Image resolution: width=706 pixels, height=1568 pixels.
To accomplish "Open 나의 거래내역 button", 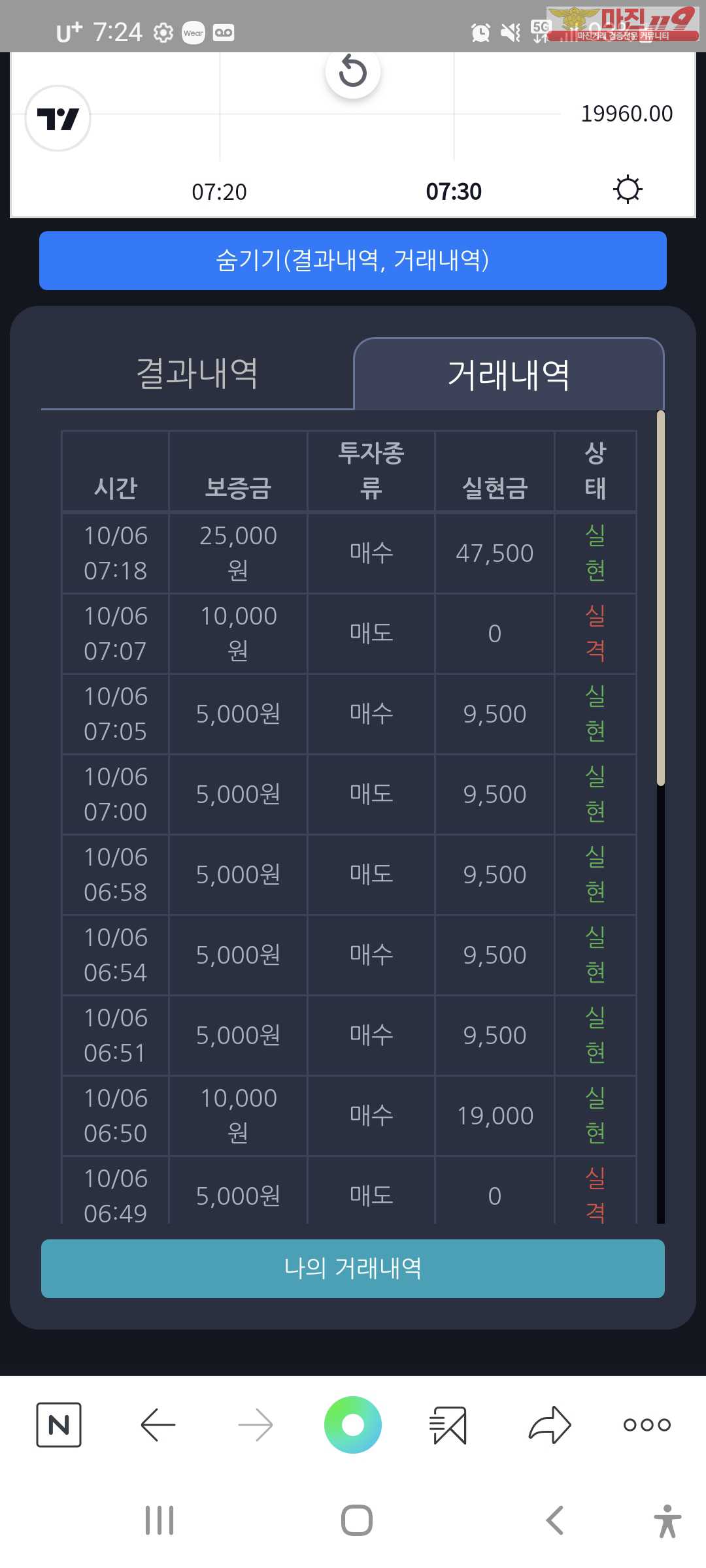I will pyautogui.click(x=353, y=1268).
